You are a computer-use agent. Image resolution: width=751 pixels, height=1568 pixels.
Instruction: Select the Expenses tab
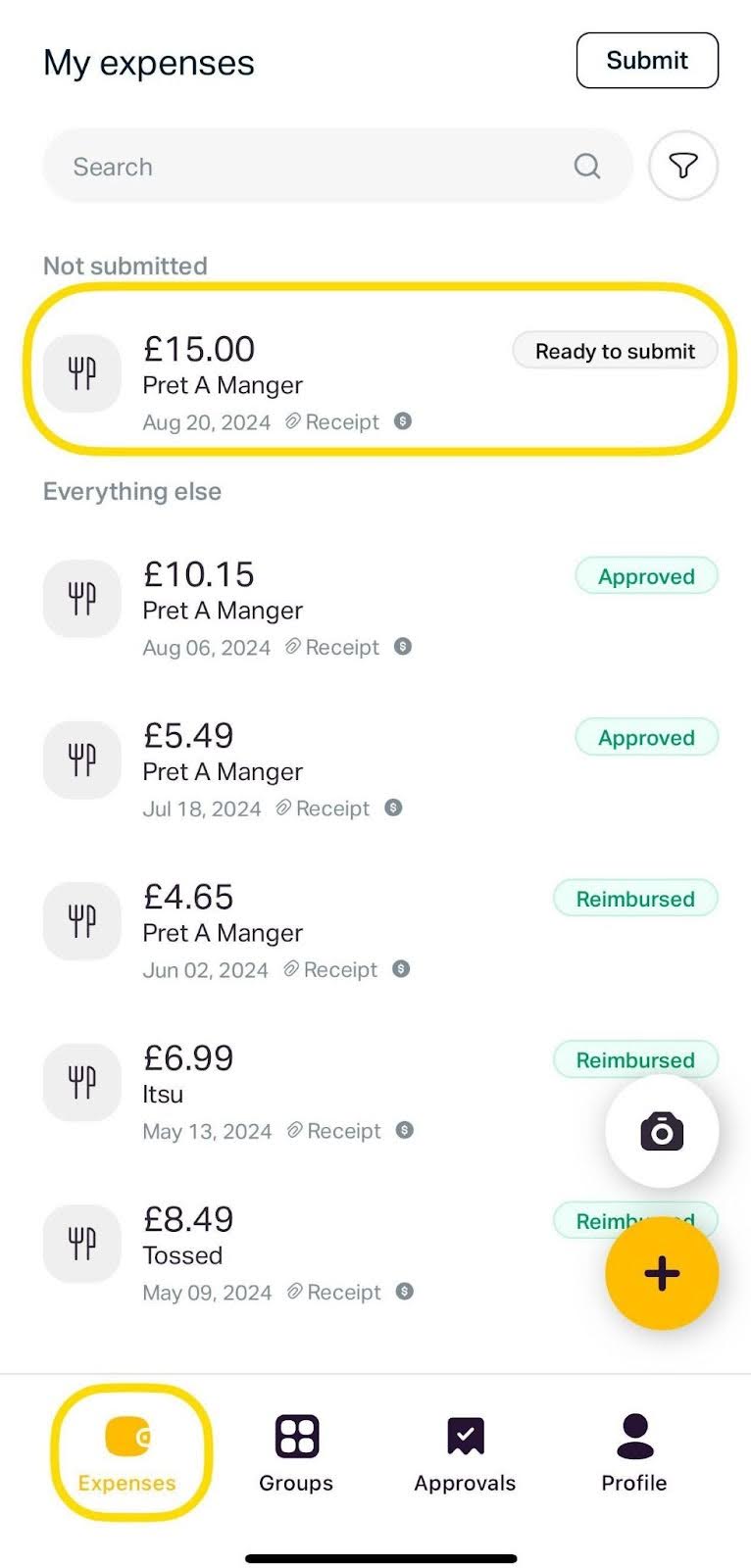(x=128, y=1455)
